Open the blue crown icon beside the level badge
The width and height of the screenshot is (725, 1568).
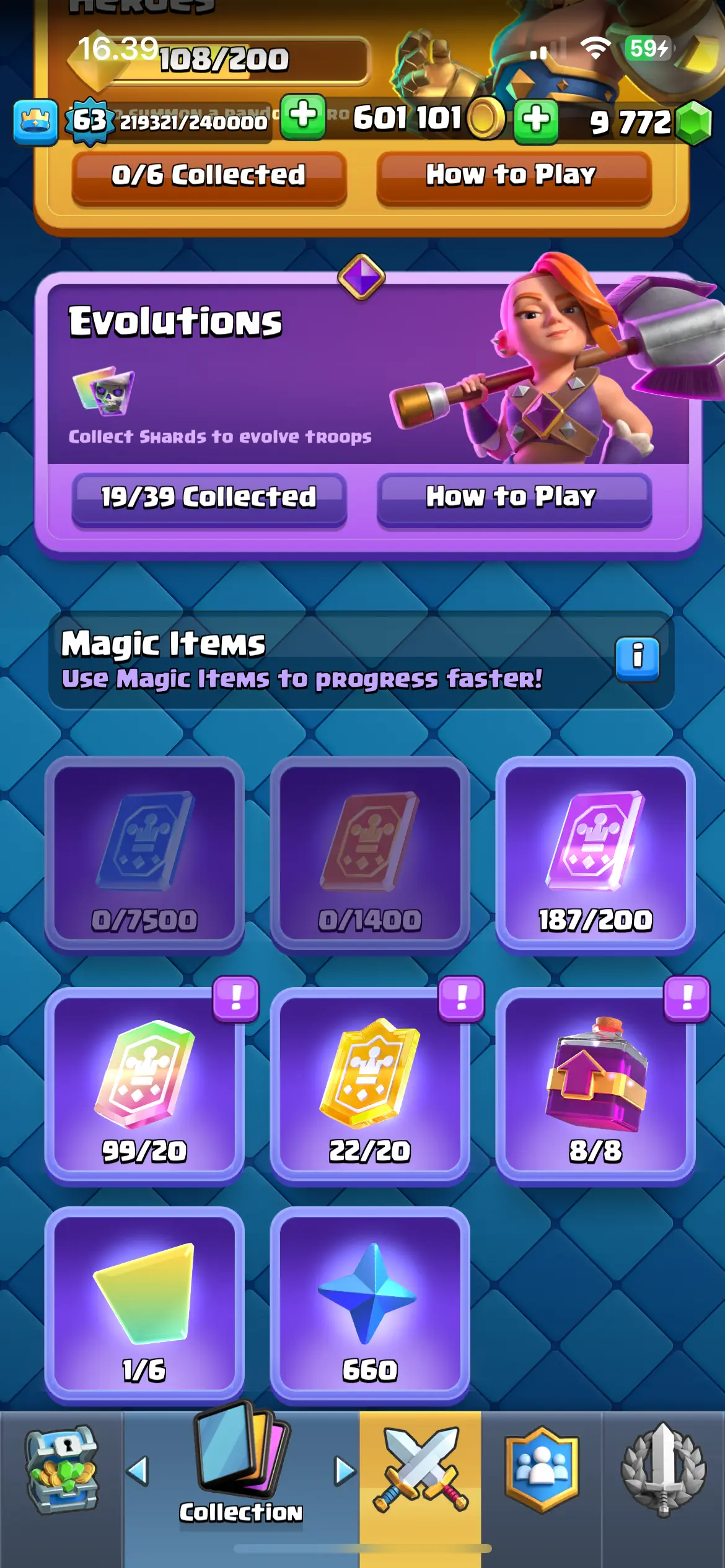coord(36,122)
